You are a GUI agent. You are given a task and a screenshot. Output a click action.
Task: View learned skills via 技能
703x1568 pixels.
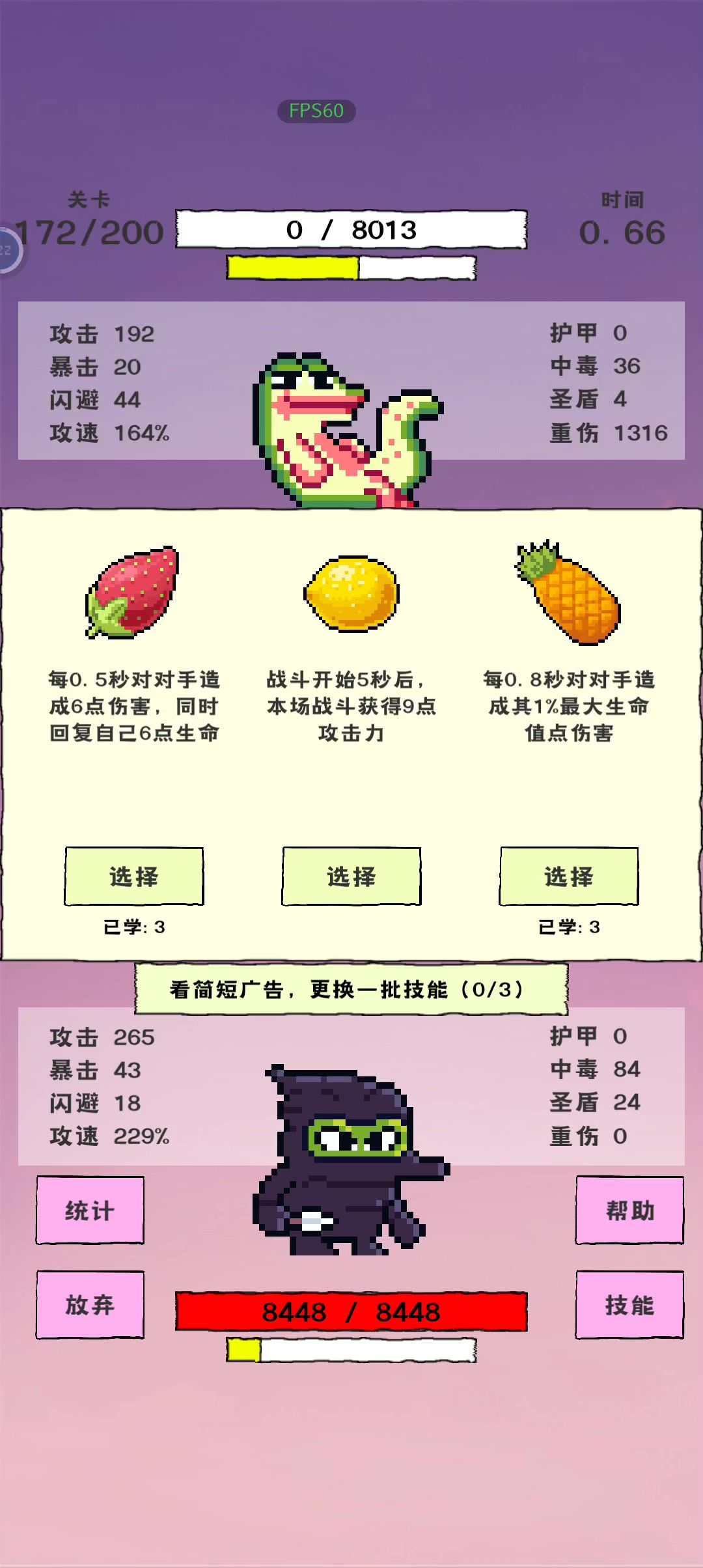pyautogui.click(x=629, y=1305)
